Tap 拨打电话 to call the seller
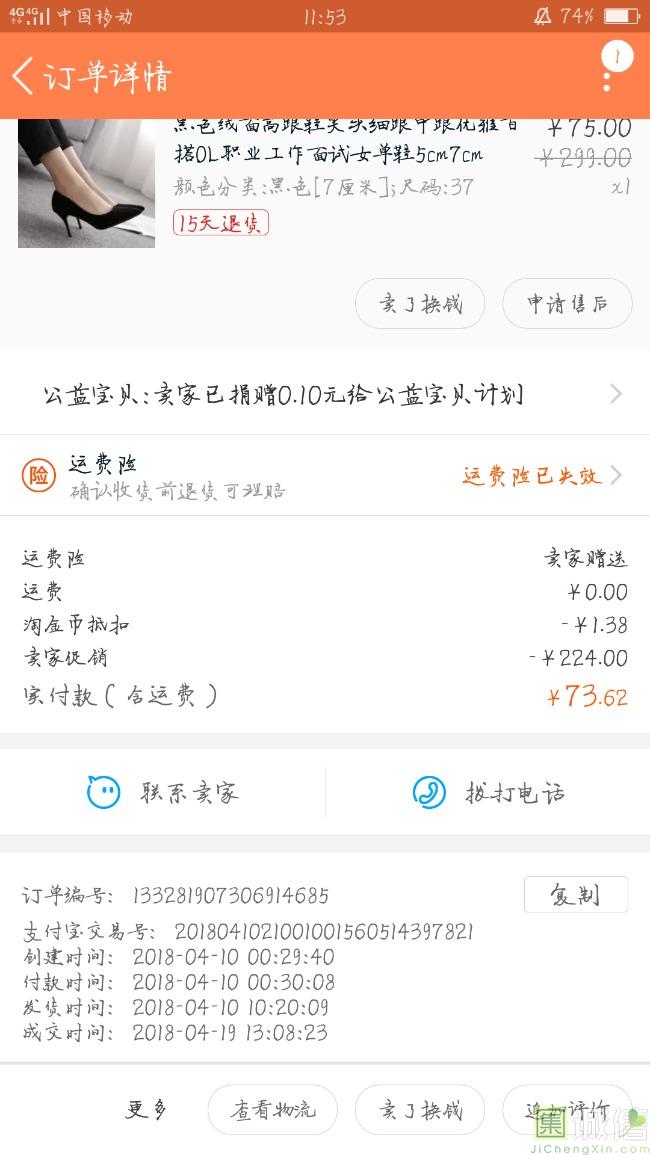 click(488, 793)
